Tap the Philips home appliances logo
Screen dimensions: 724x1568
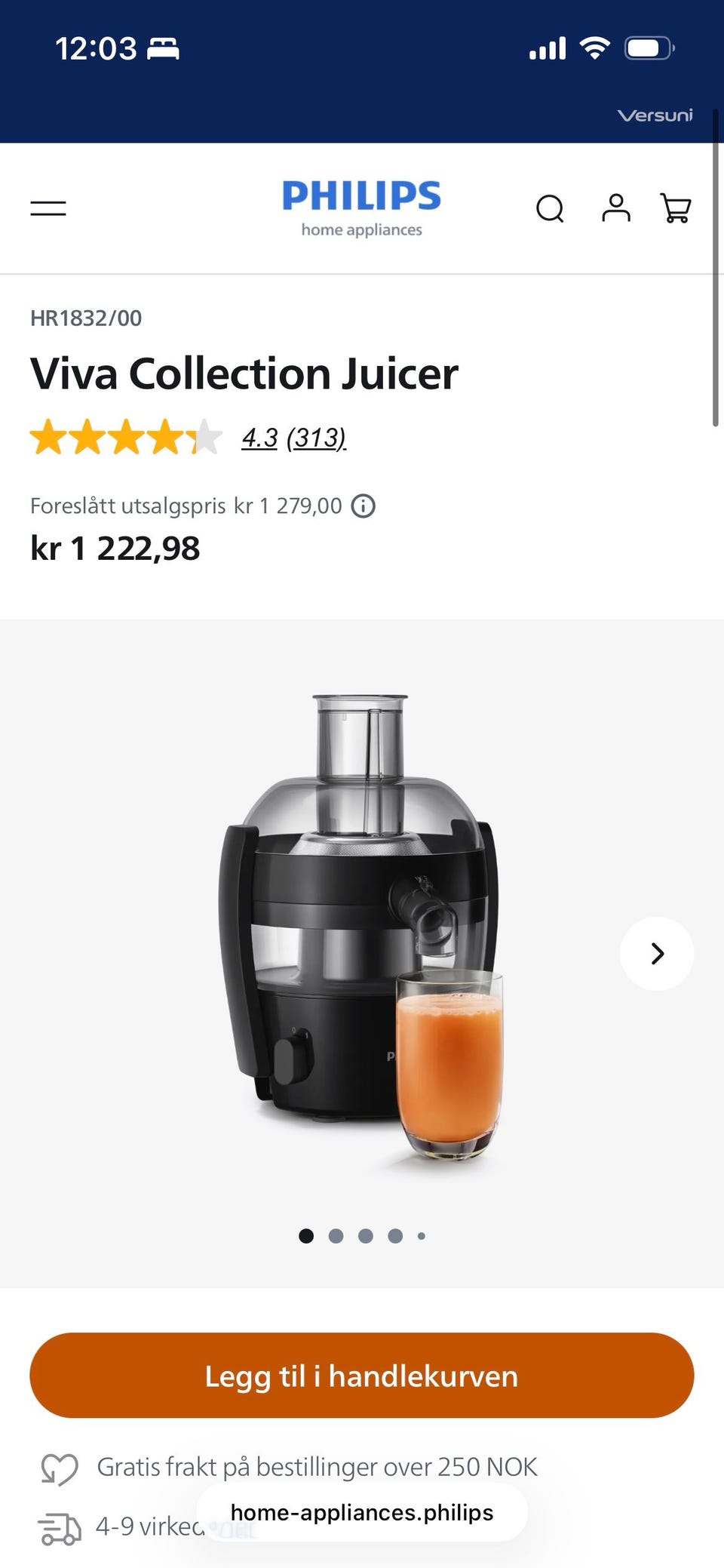362,208
